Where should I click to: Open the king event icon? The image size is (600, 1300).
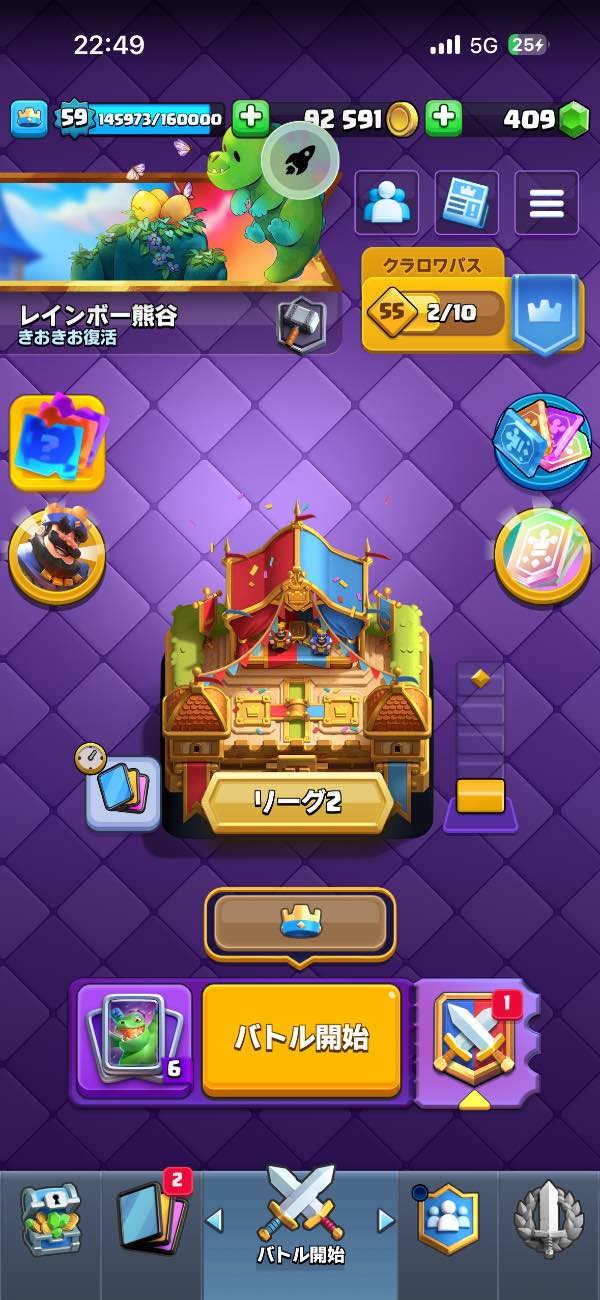pos(57,553)
